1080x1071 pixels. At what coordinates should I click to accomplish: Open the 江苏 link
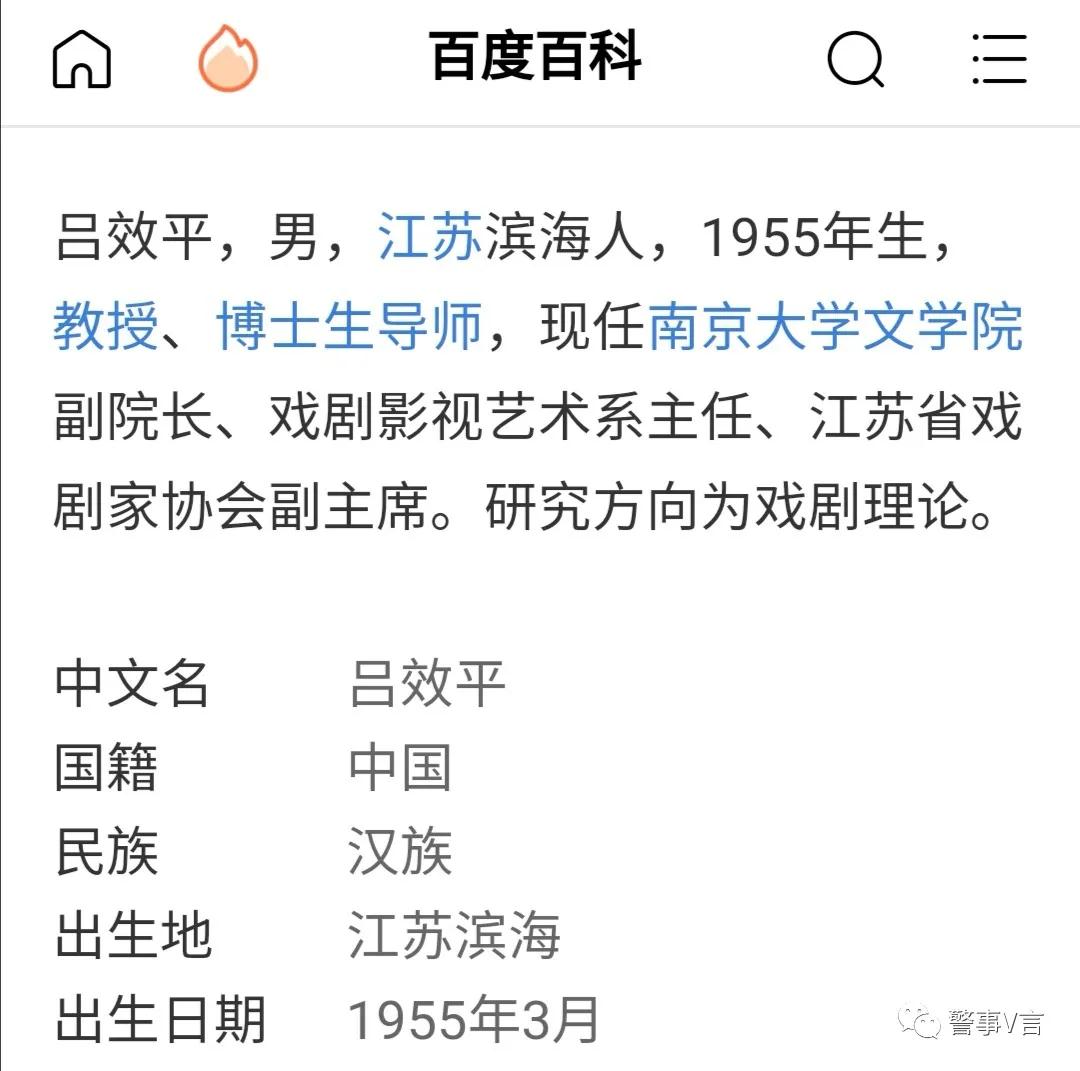pos(430,237)
